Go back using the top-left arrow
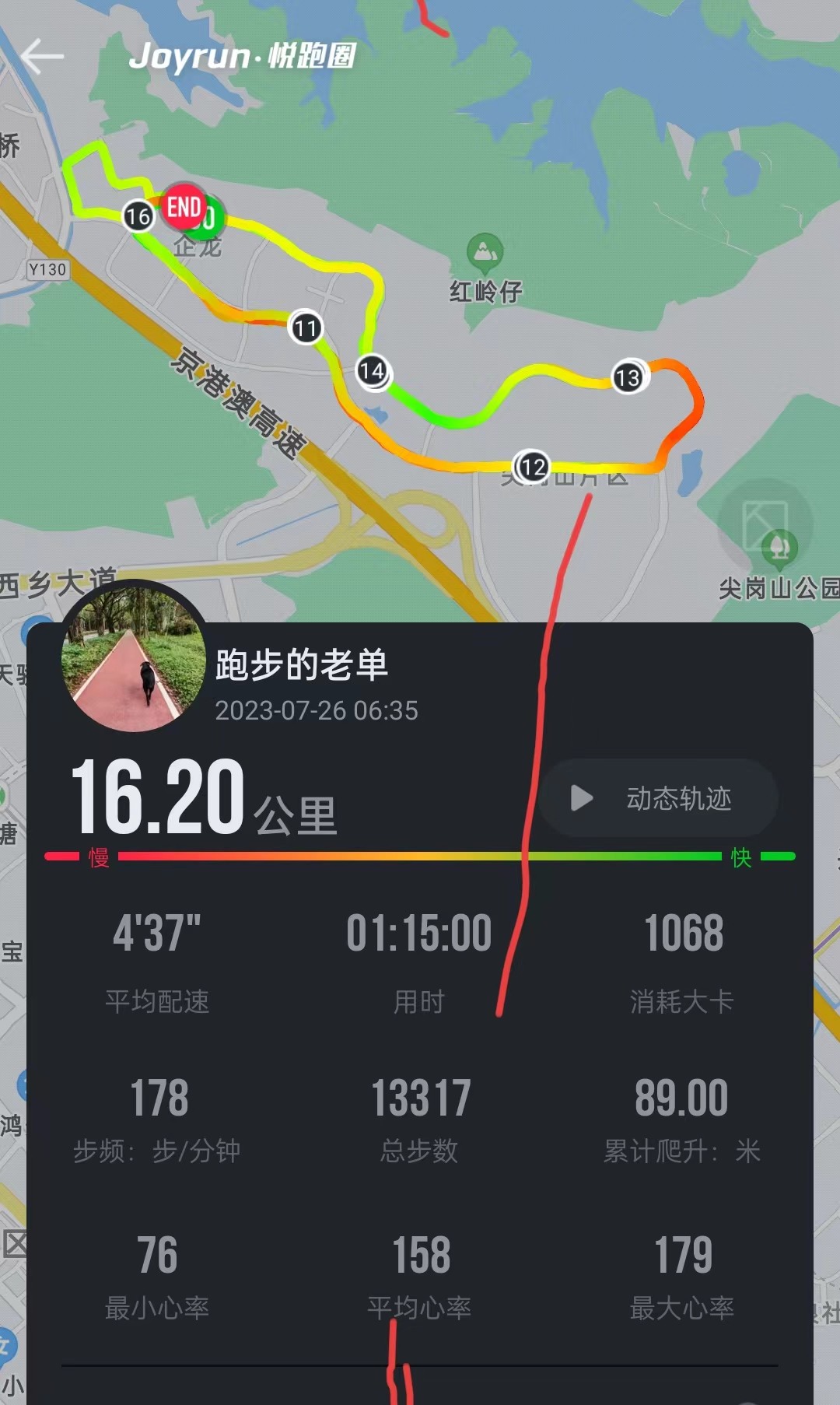 click(x=42, y=56)
